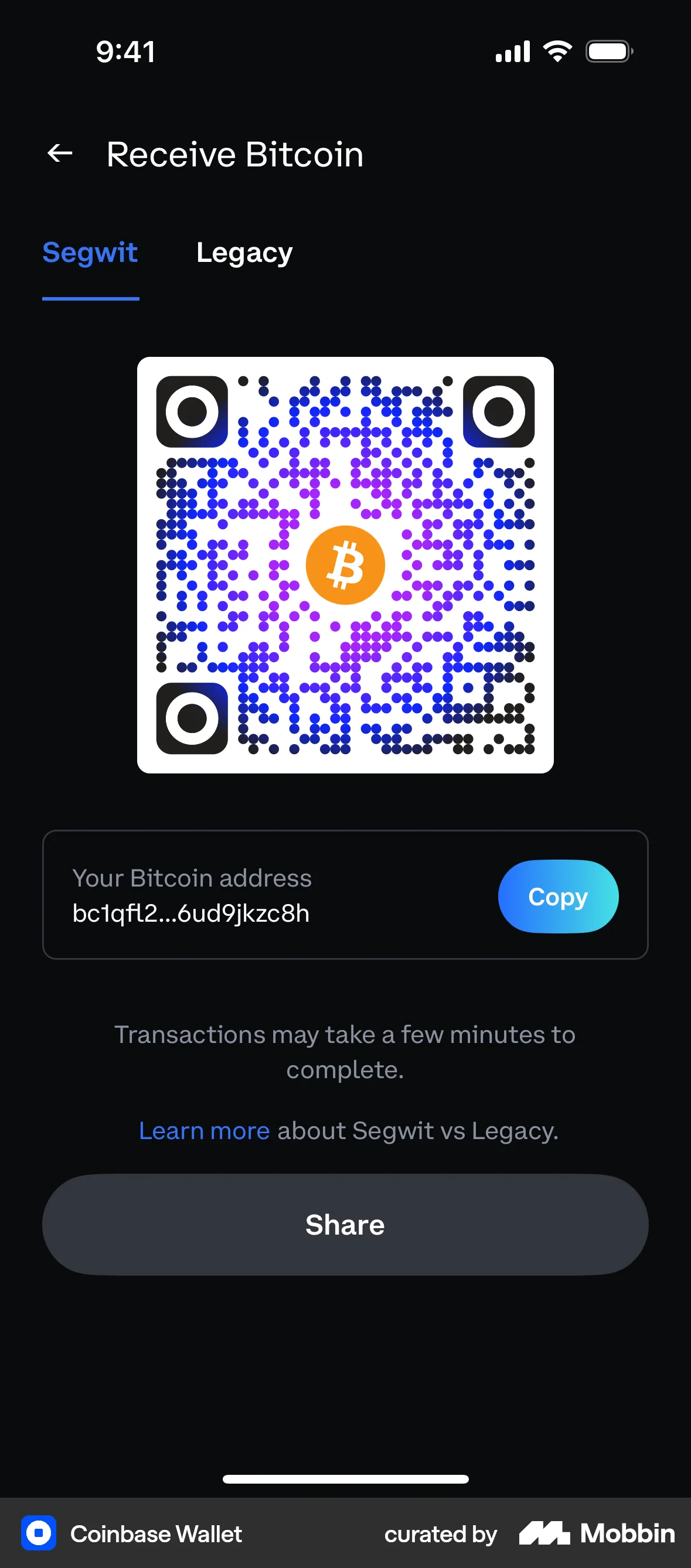The height and width of the screenshot is (1568, 691).
Task: Open the Learn more link
Action: pos(205,1130)
